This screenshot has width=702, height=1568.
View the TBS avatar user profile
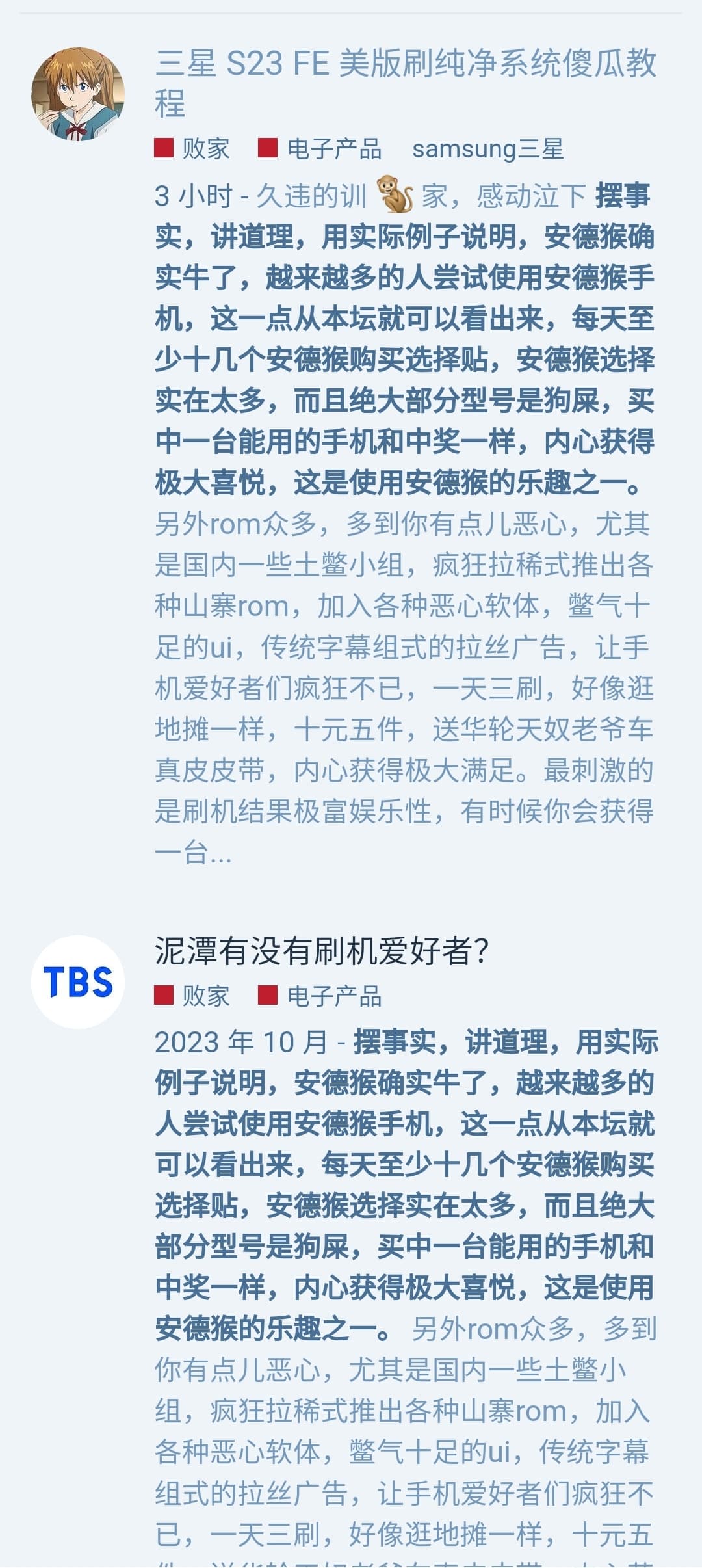pyautogui.click(x=78, y=981)
